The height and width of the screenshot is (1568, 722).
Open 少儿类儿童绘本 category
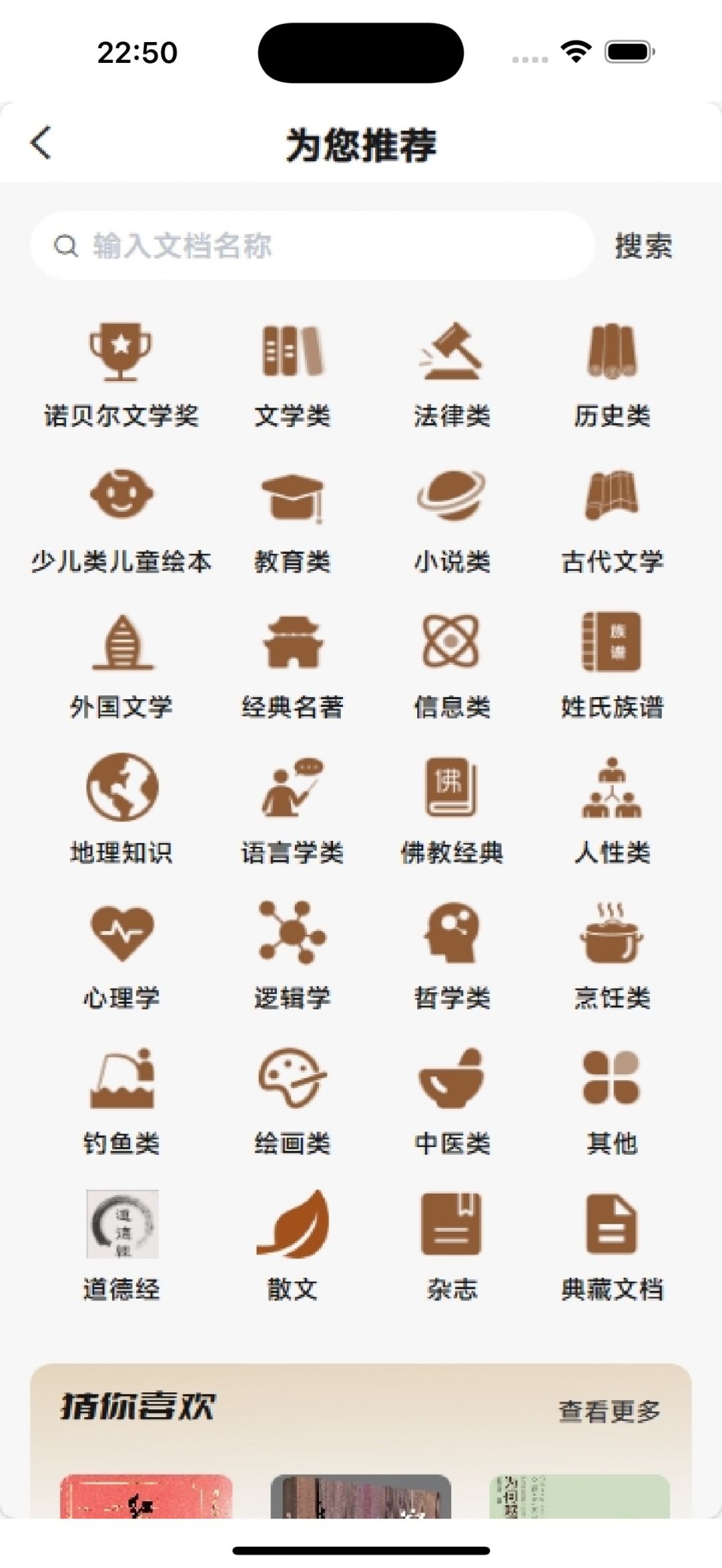click(121, 520)
